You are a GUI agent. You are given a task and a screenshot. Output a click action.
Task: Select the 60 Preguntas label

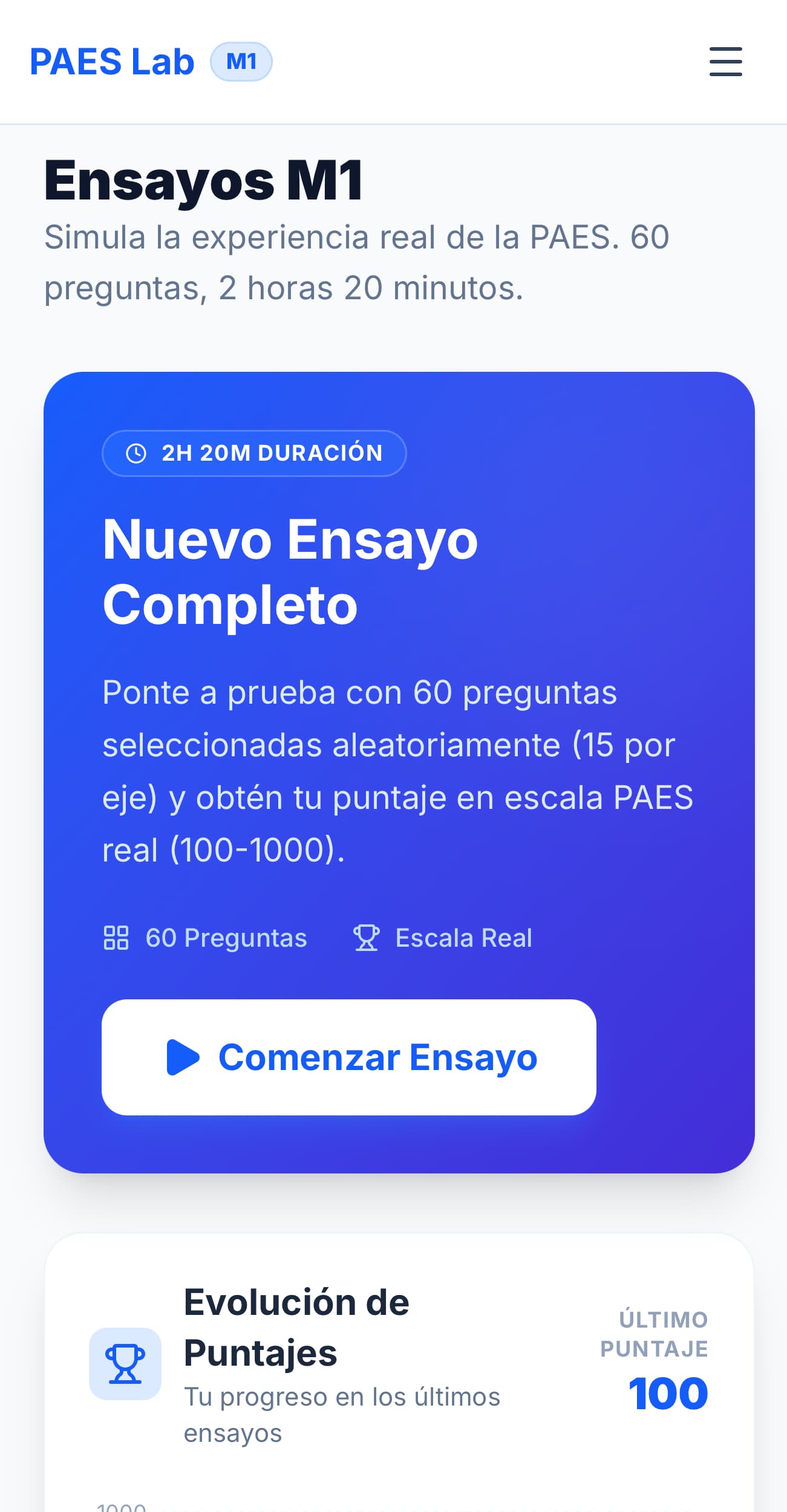coord(226,938)
